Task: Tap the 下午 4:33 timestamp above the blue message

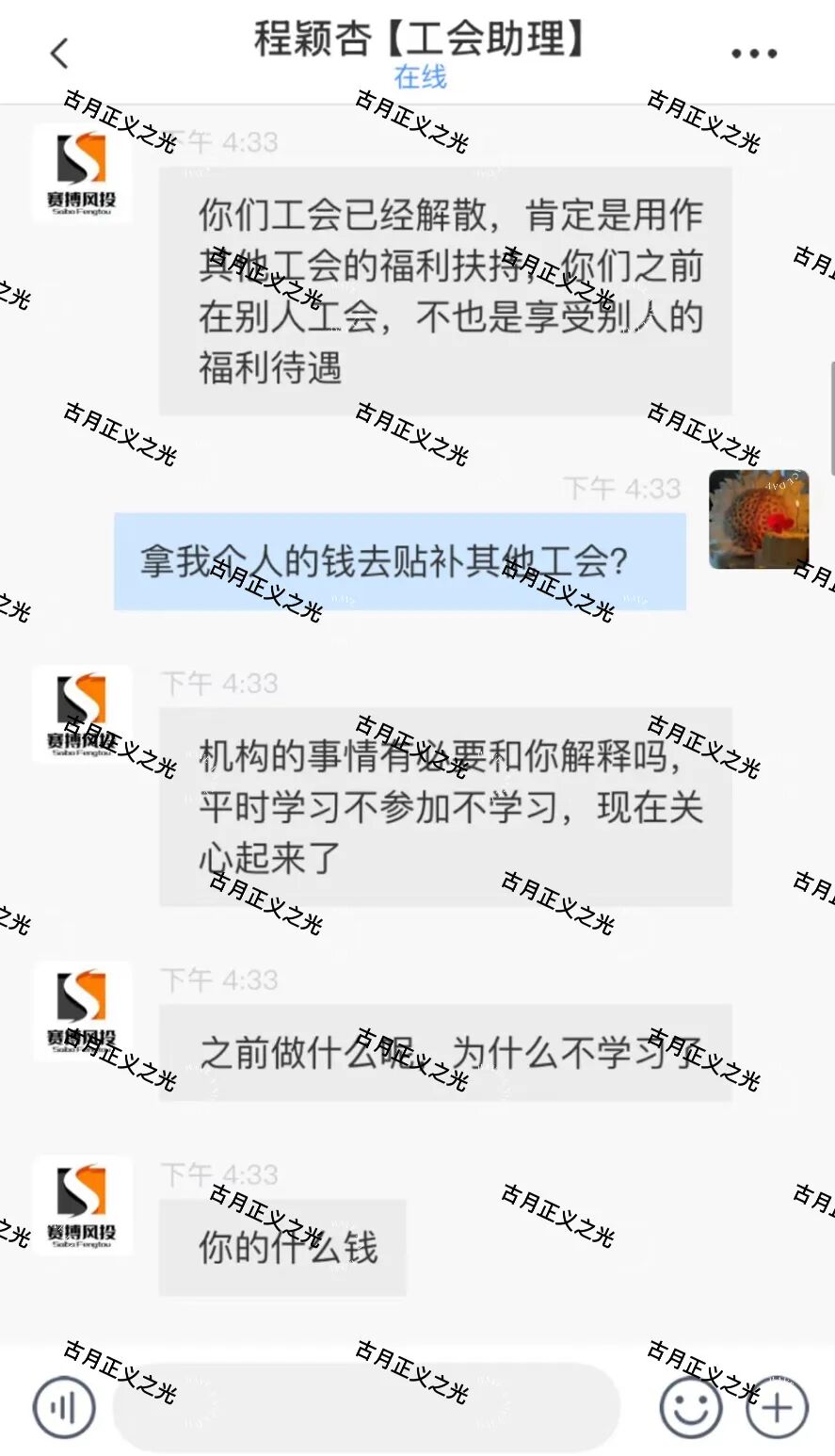Action: click(623, 488)
